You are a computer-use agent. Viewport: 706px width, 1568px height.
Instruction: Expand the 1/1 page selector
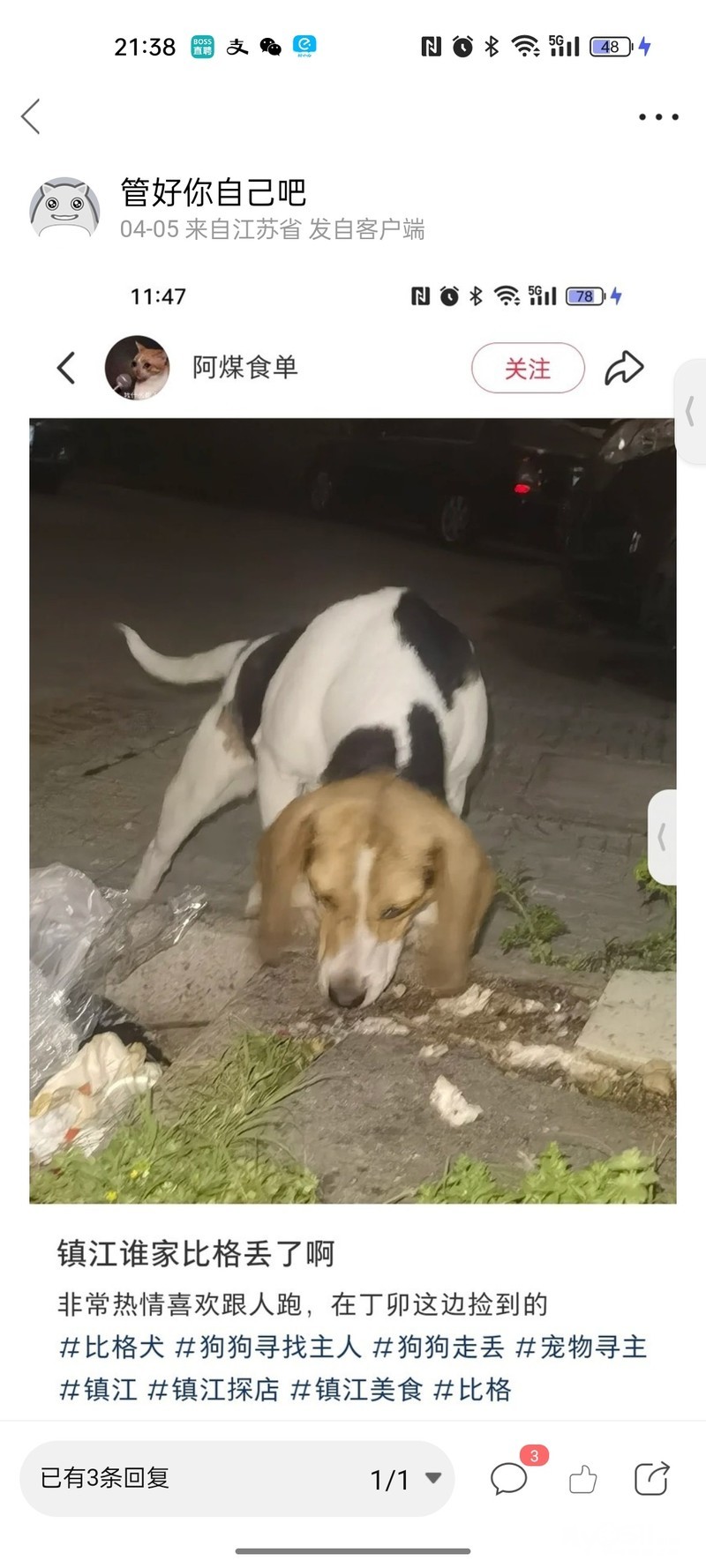(x=406, y=1479)
